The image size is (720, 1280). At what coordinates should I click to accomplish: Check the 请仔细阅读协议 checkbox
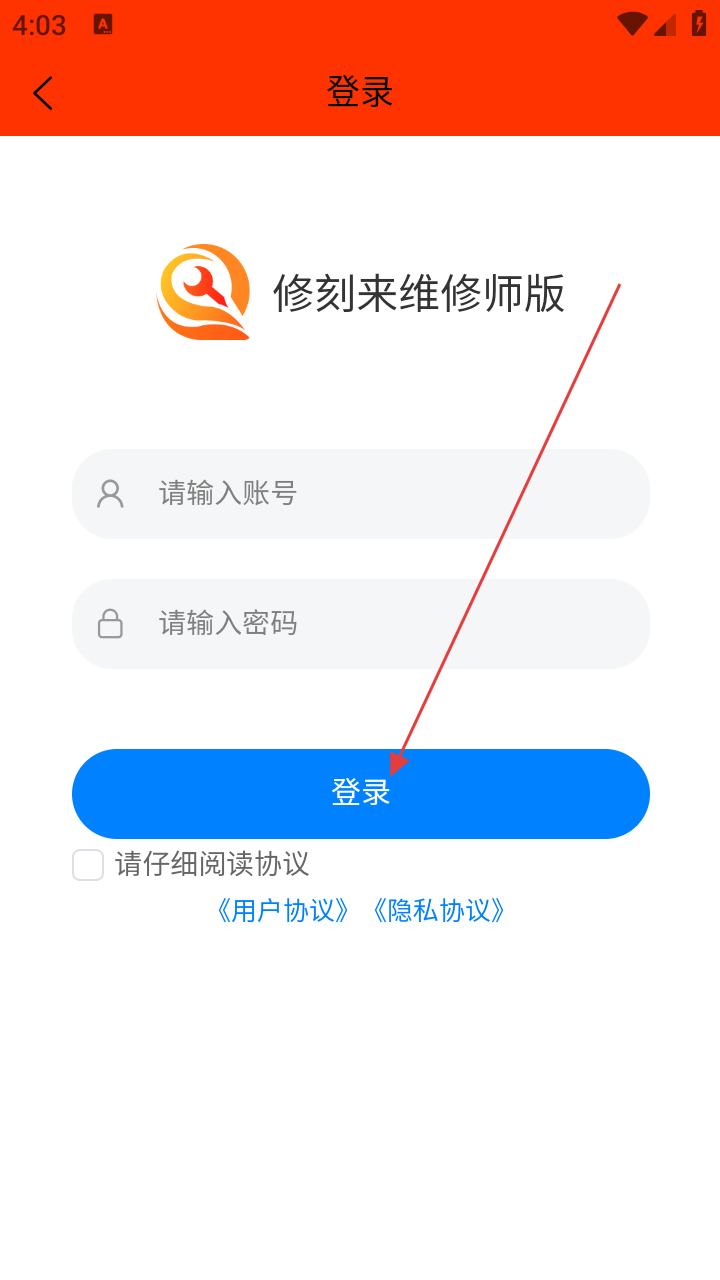click(88, 865)
